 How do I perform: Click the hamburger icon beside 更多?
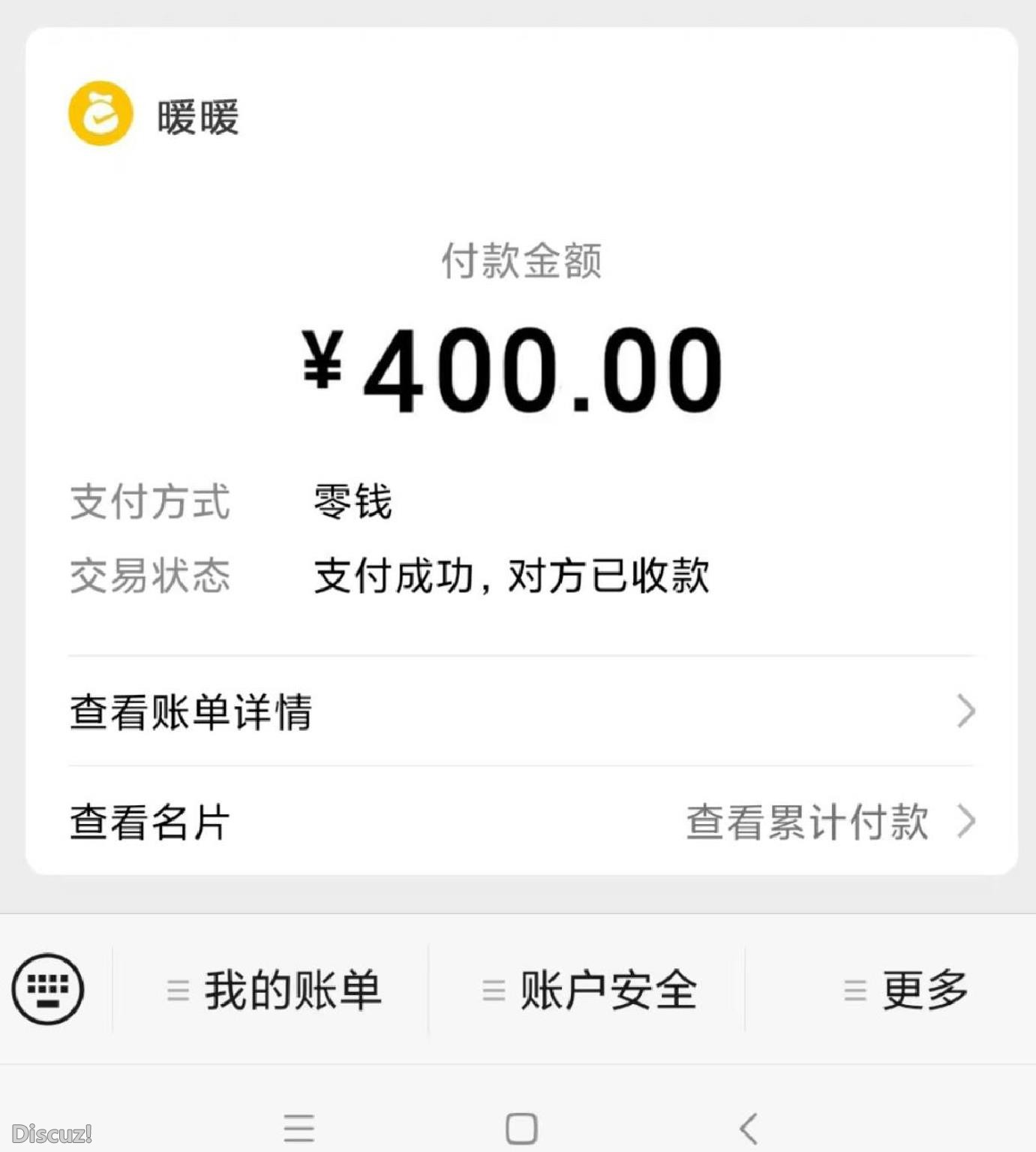[x=854, y=991]
